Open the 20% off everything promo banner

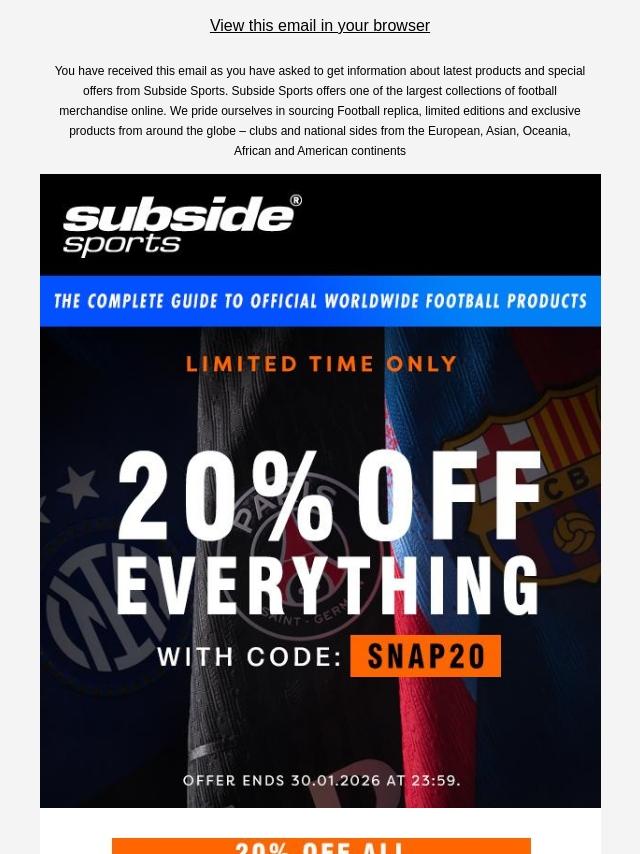click(x=320, y=567)
